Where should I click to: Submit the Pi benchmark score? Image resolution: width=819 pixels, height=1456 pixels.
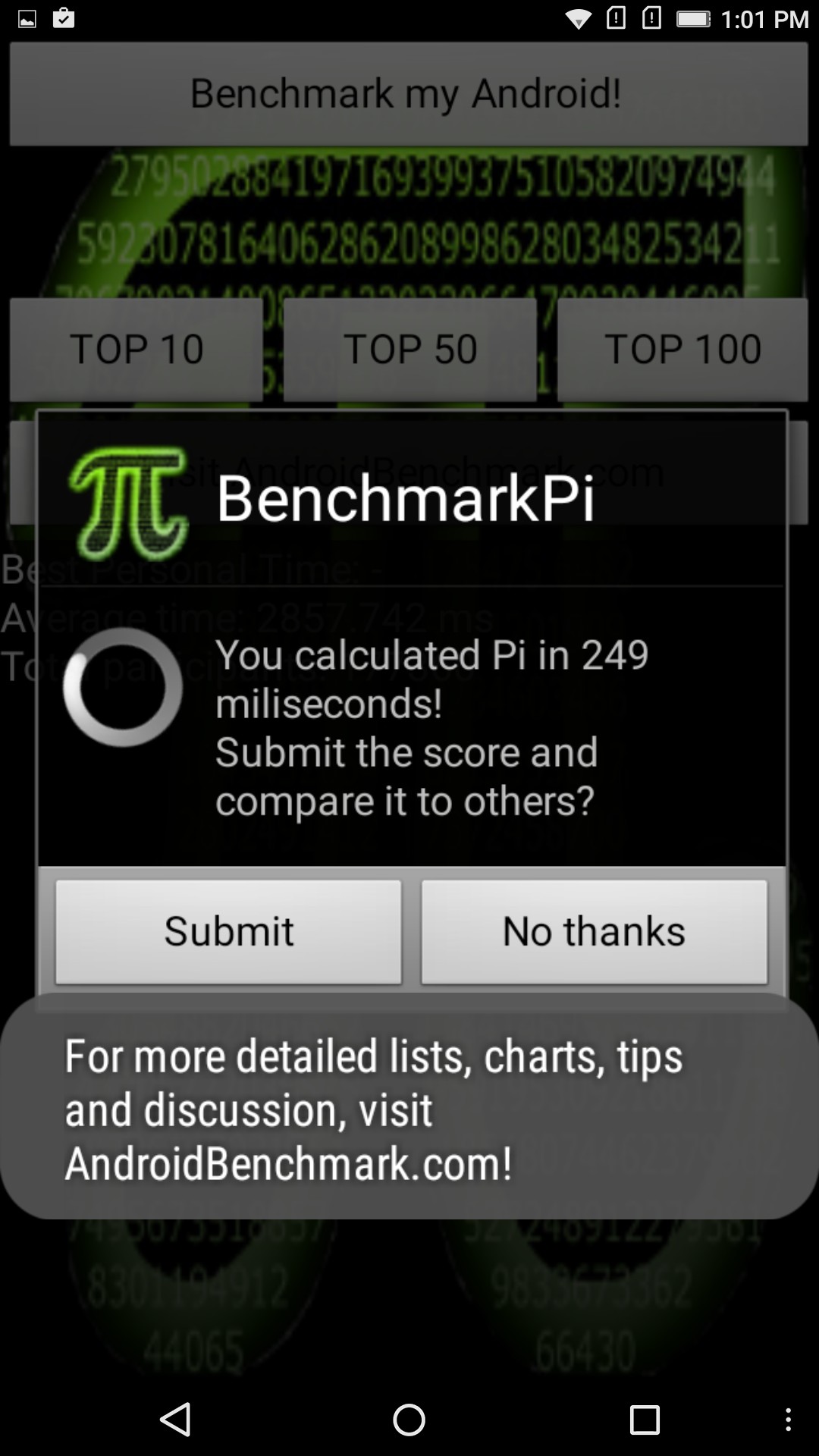click(x=228, y=931)
